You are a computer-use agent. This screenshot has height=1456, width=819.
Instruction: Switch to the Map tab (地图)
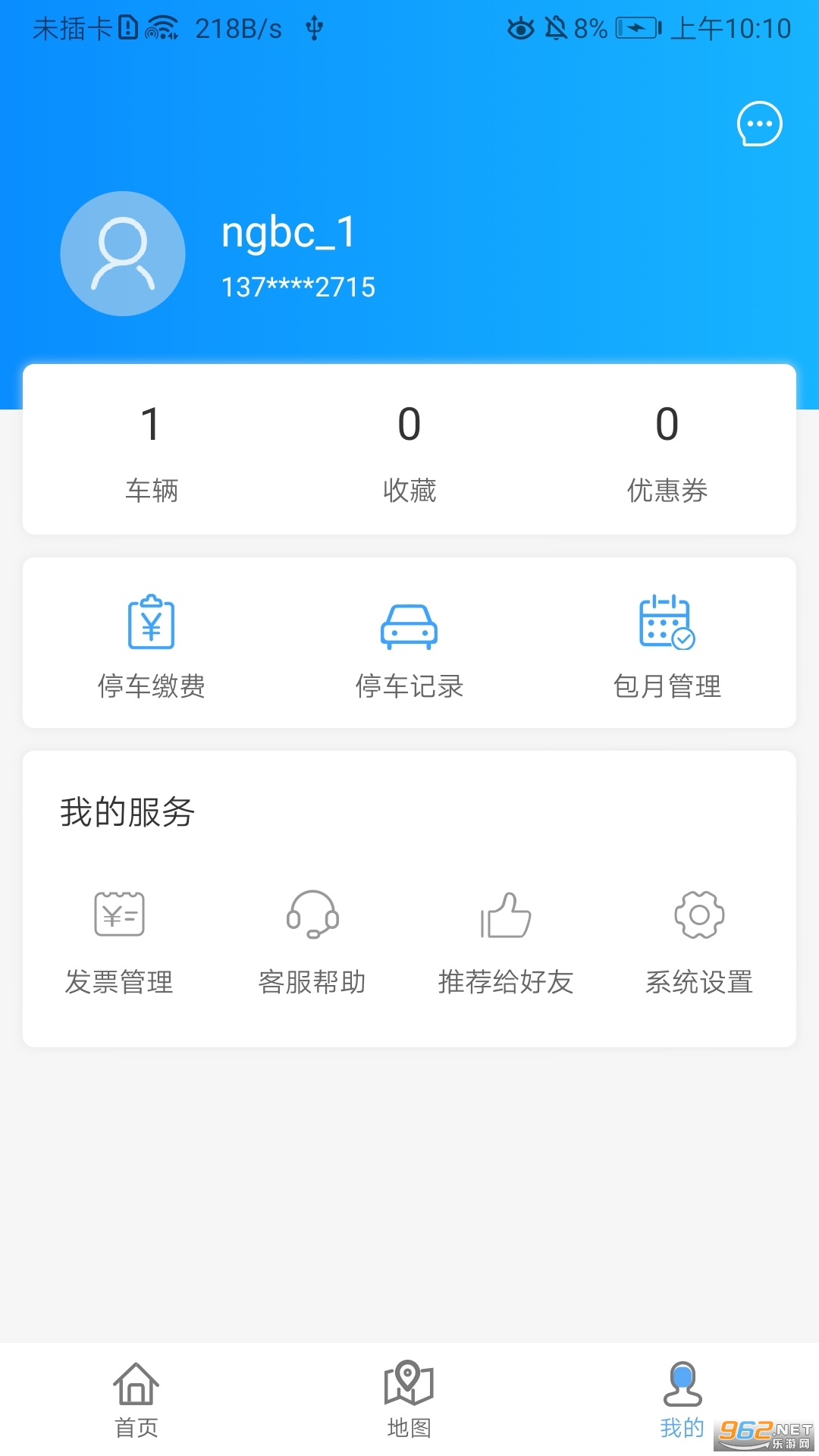[x=409, y=1400]
